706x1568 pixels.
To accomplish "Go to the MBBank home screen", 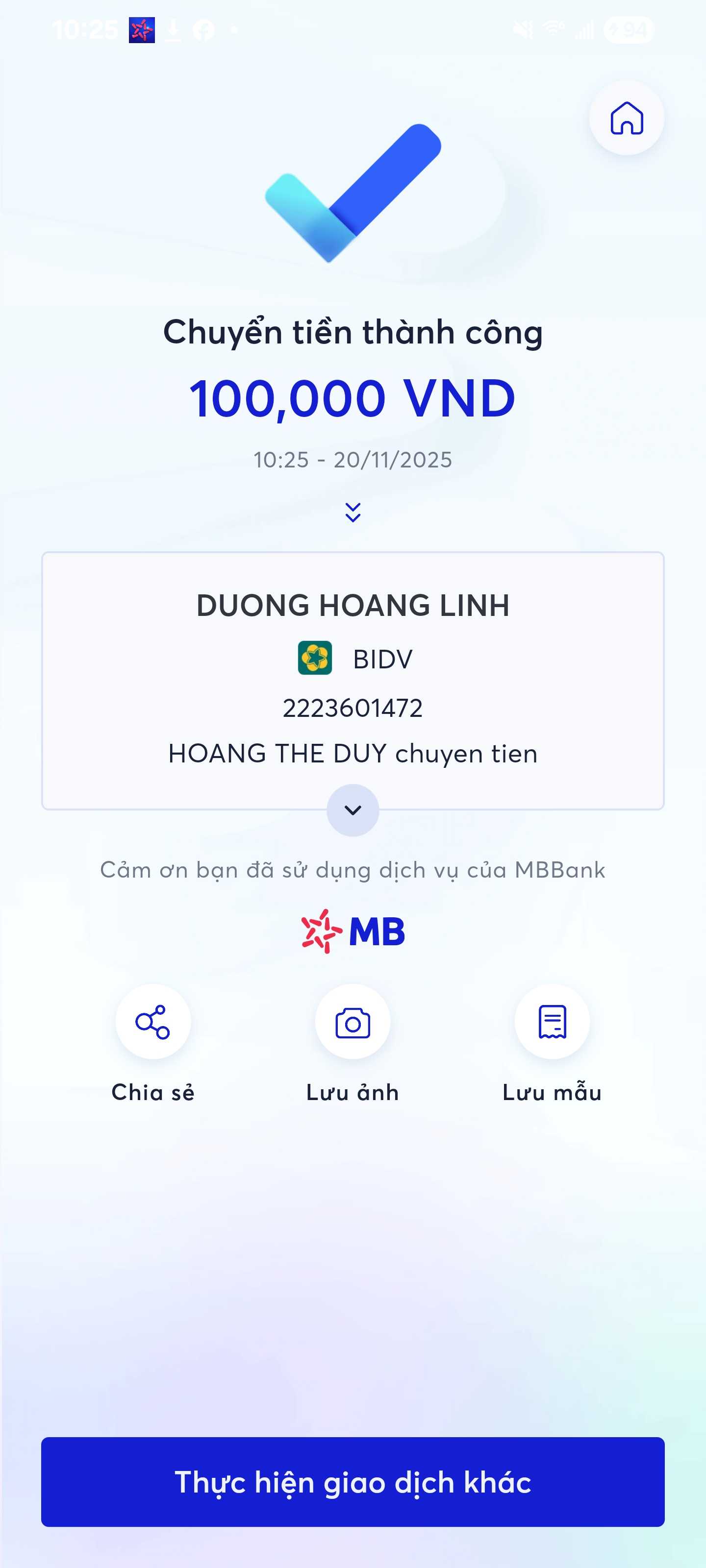I will click(626, 118).
